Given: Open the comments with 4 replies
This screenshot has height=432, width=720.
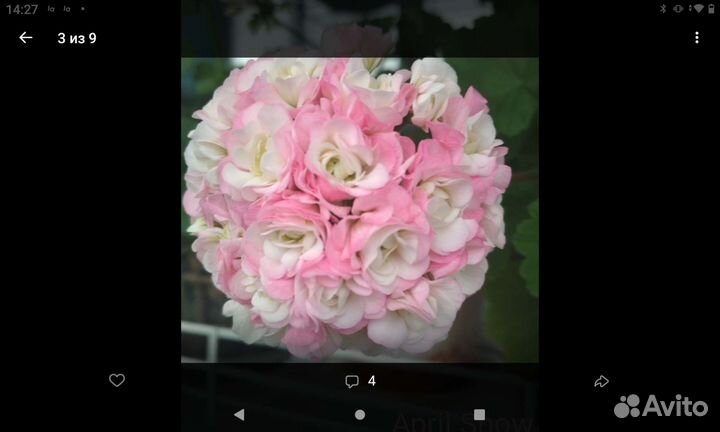Looking at the screenshot, I should coord(359,381).
